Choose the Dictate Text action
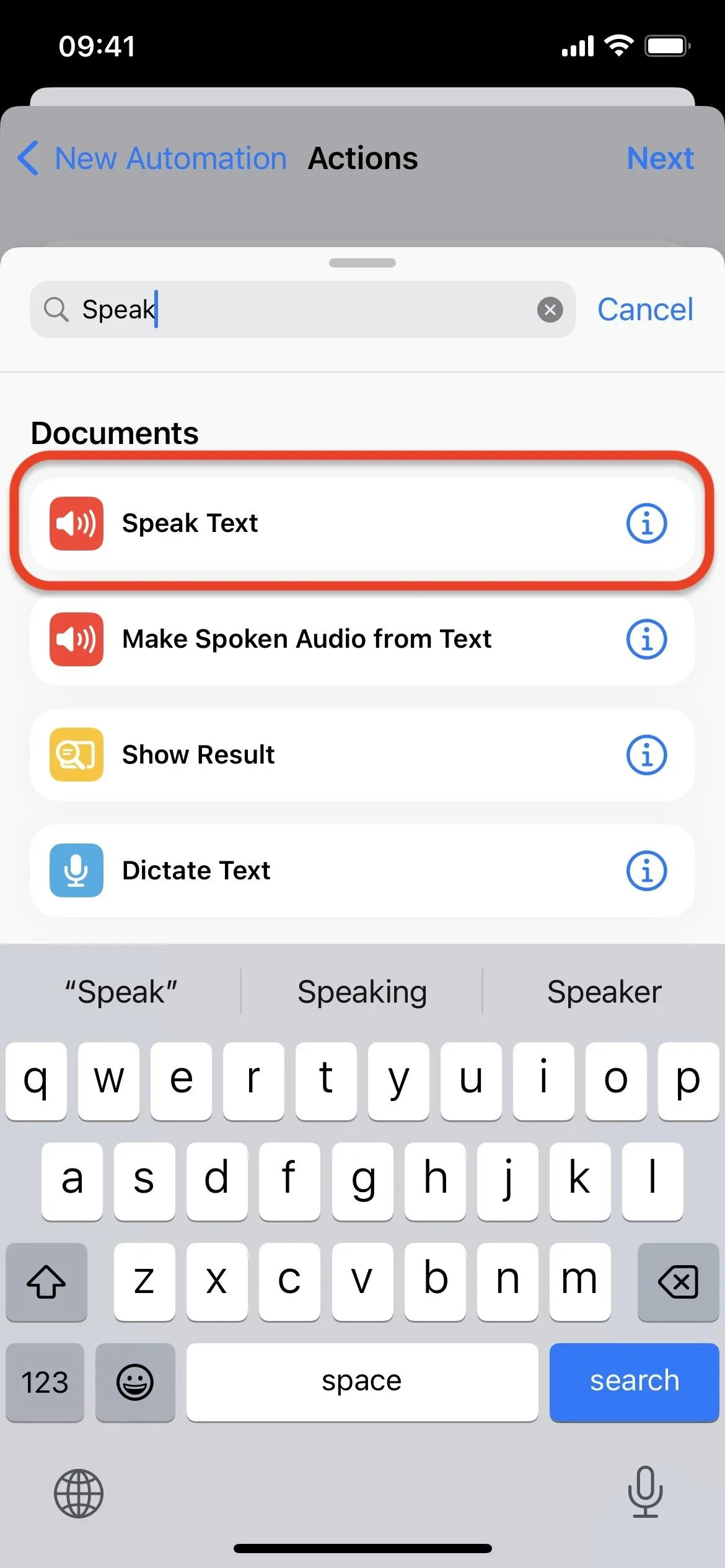This screenshot has height=1568, width=725. click(x=362, y=871)
